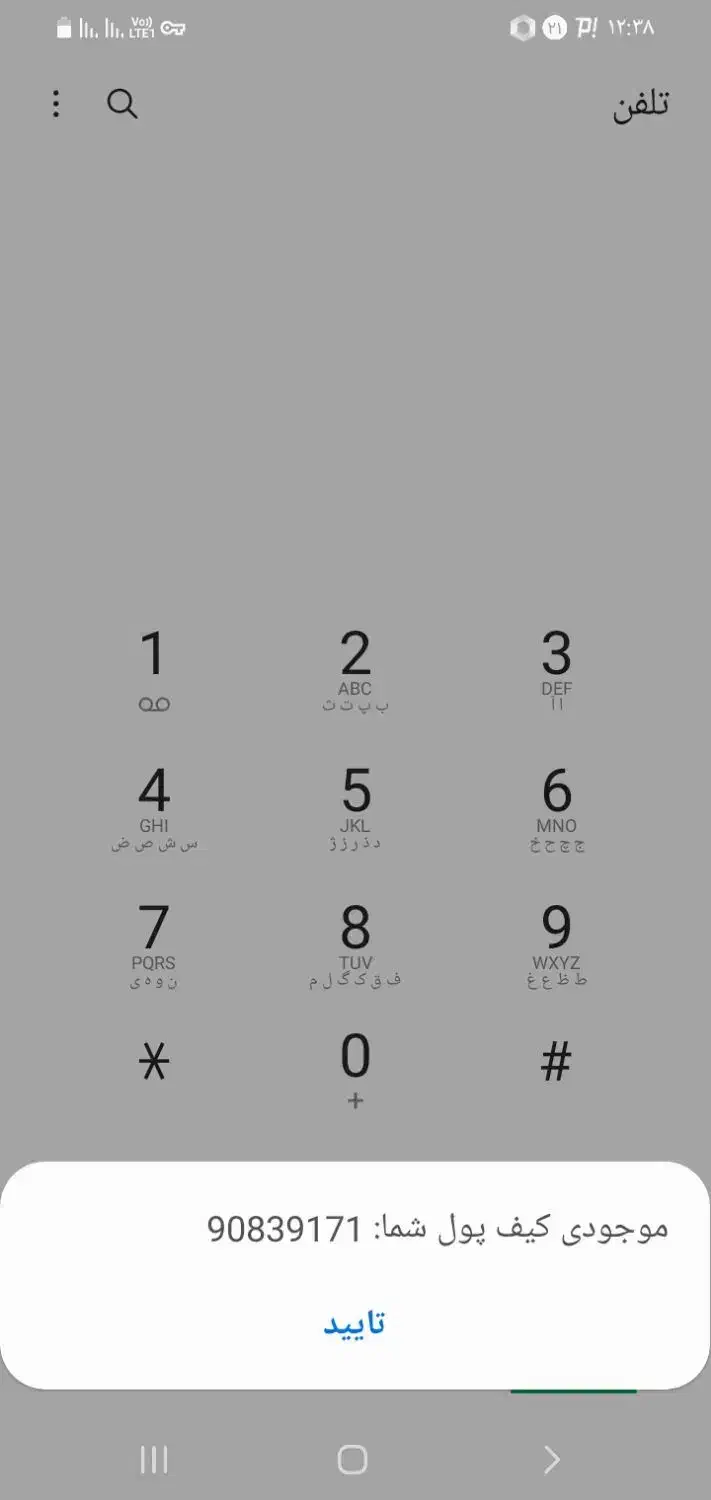Enter number 8 TUV
This screenshot has width=711, height=1500.
(x=355, y=946)
